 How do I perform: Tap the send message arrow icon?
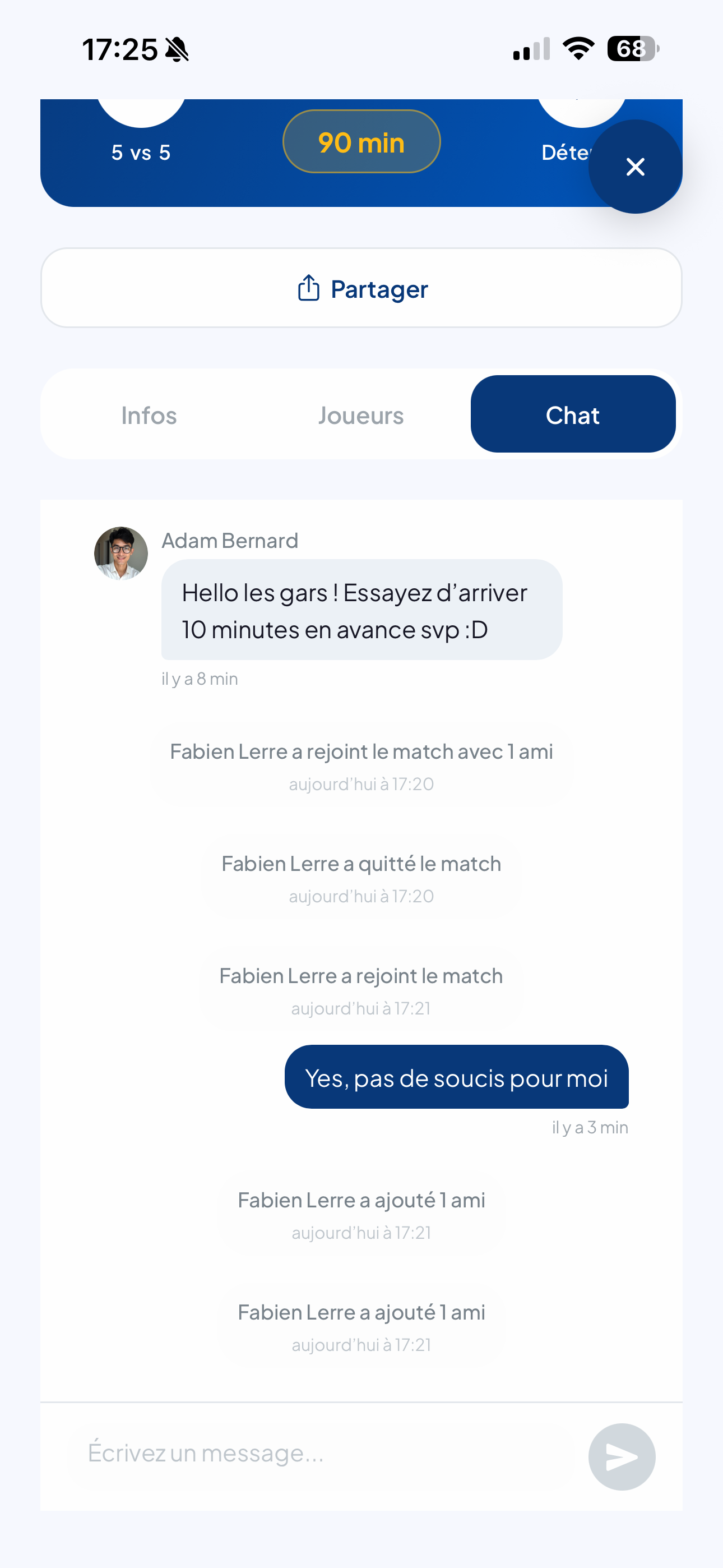click(621, 1456)
